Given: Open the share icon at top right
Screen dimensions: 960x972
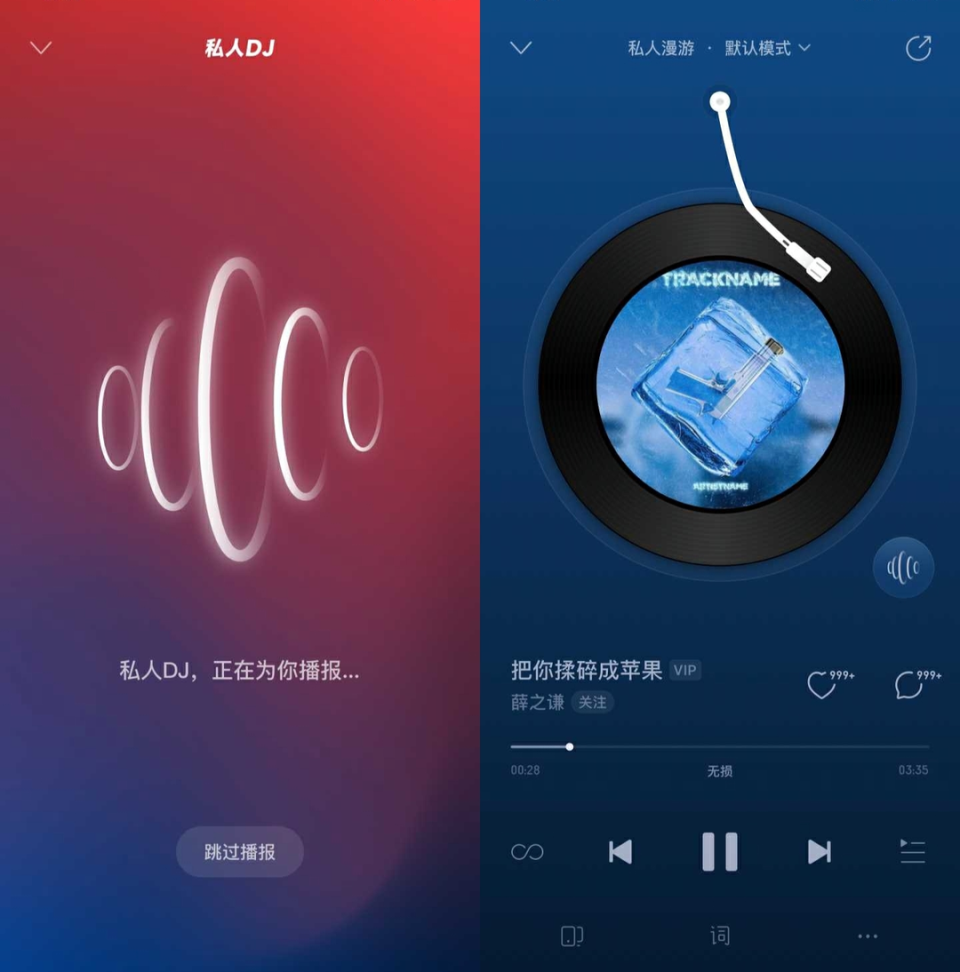Looking at the screenshot, I should pyautogui.click(x=918, y=48).
